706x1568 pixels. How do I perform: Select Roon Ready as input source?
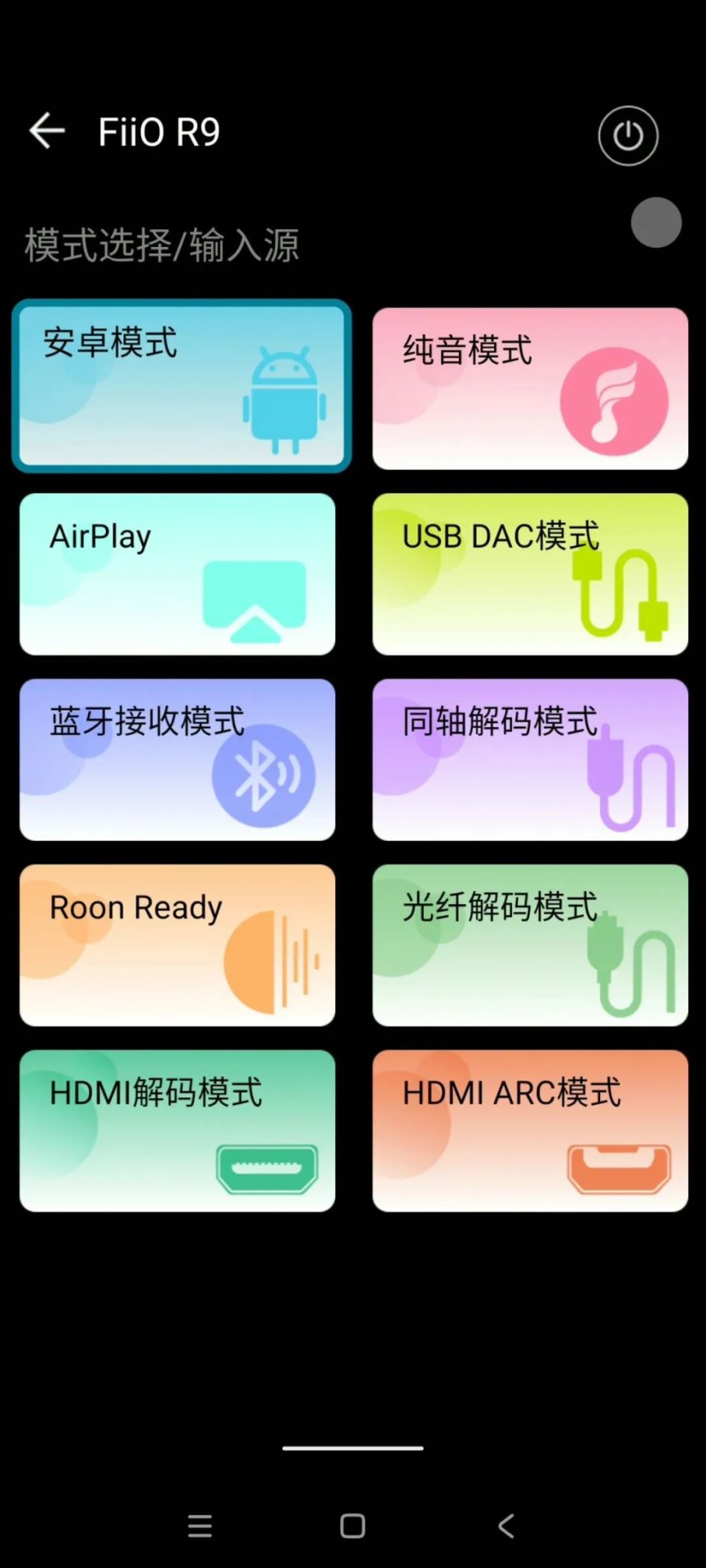pyautogui.click(x=176, y=945)
